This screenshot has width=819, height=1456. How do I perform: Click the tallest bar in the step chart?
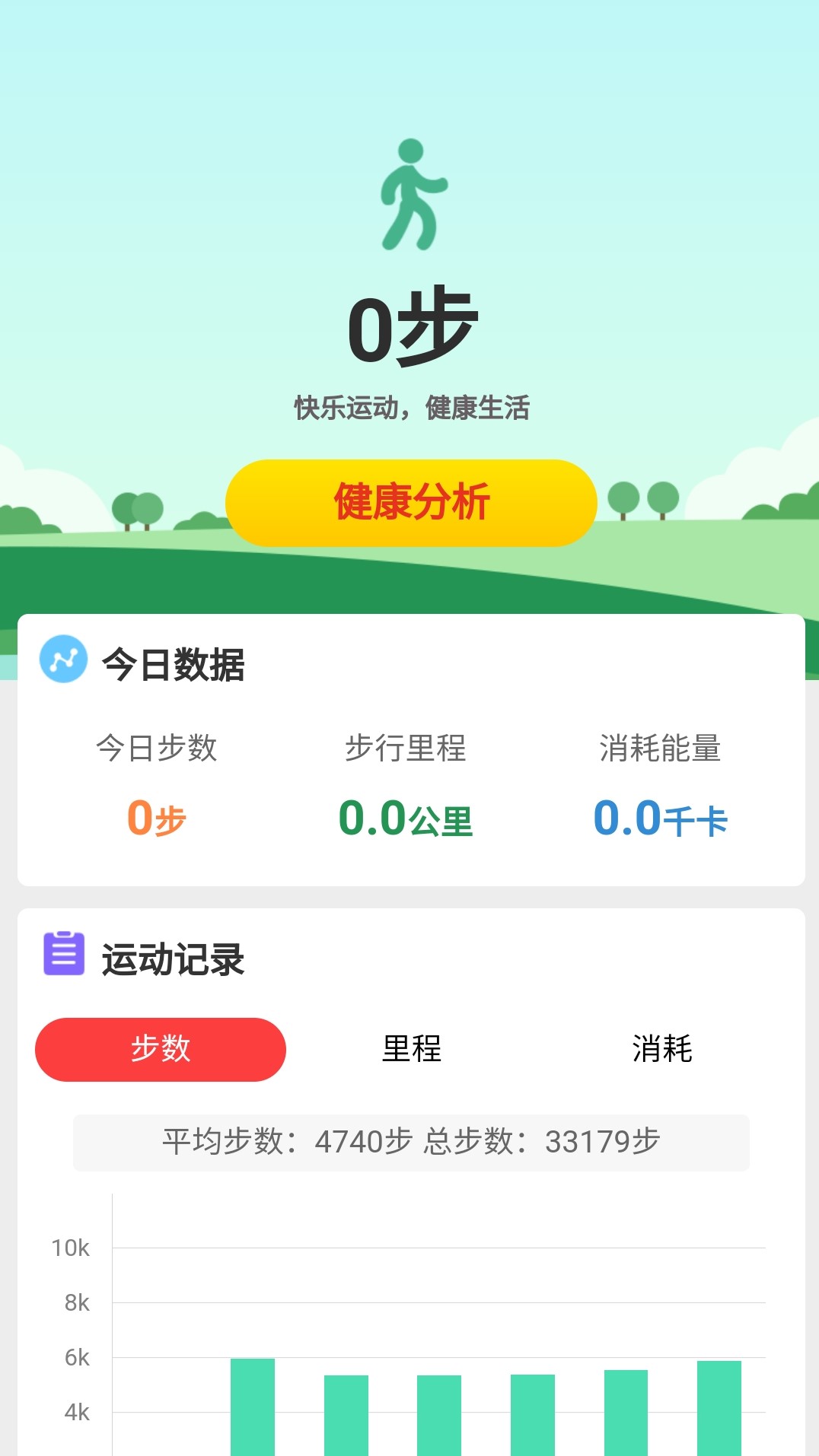point(253,1407)
